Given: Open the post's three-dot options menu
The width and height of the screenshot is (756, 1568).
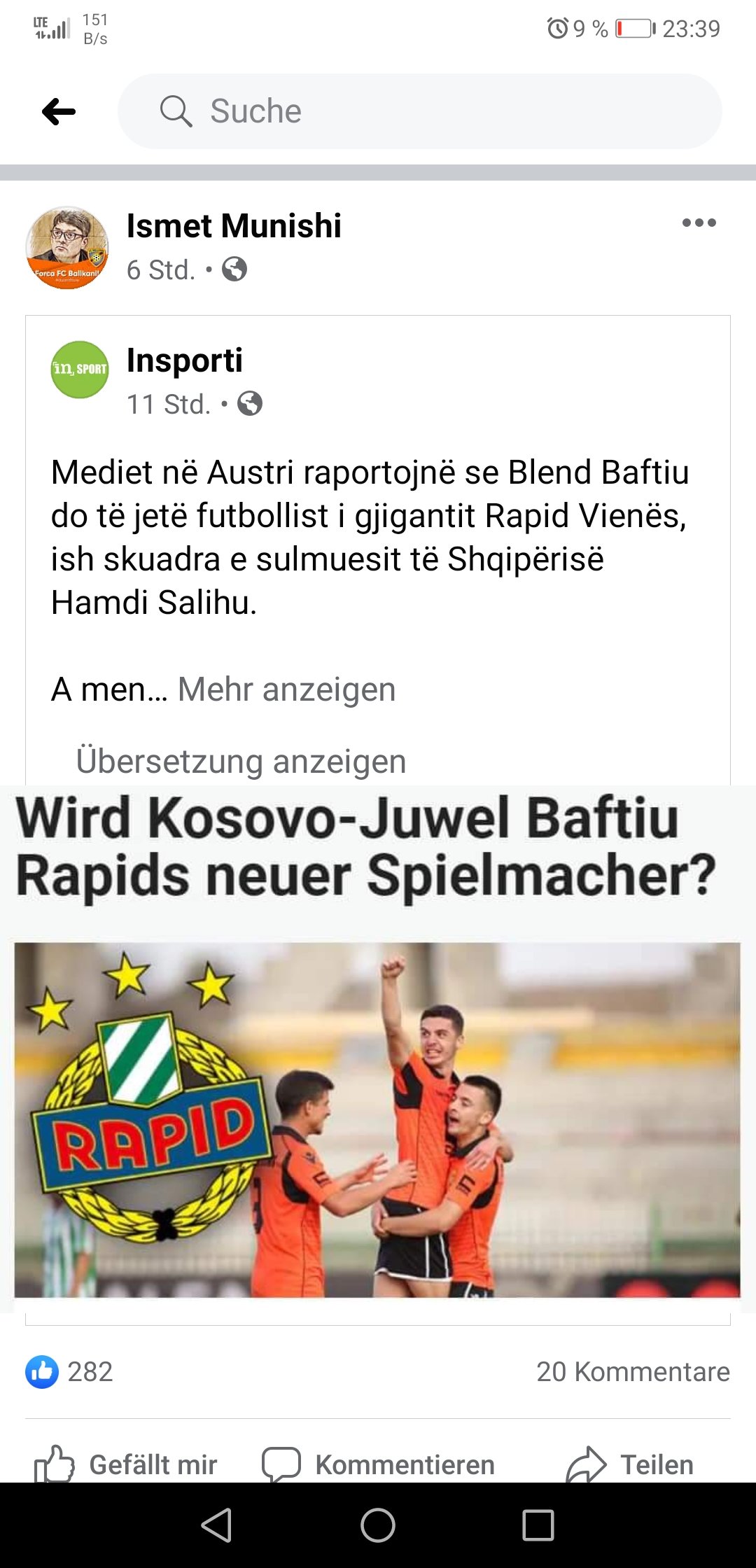Looking at the screenshot, I should tap(699, 223).
